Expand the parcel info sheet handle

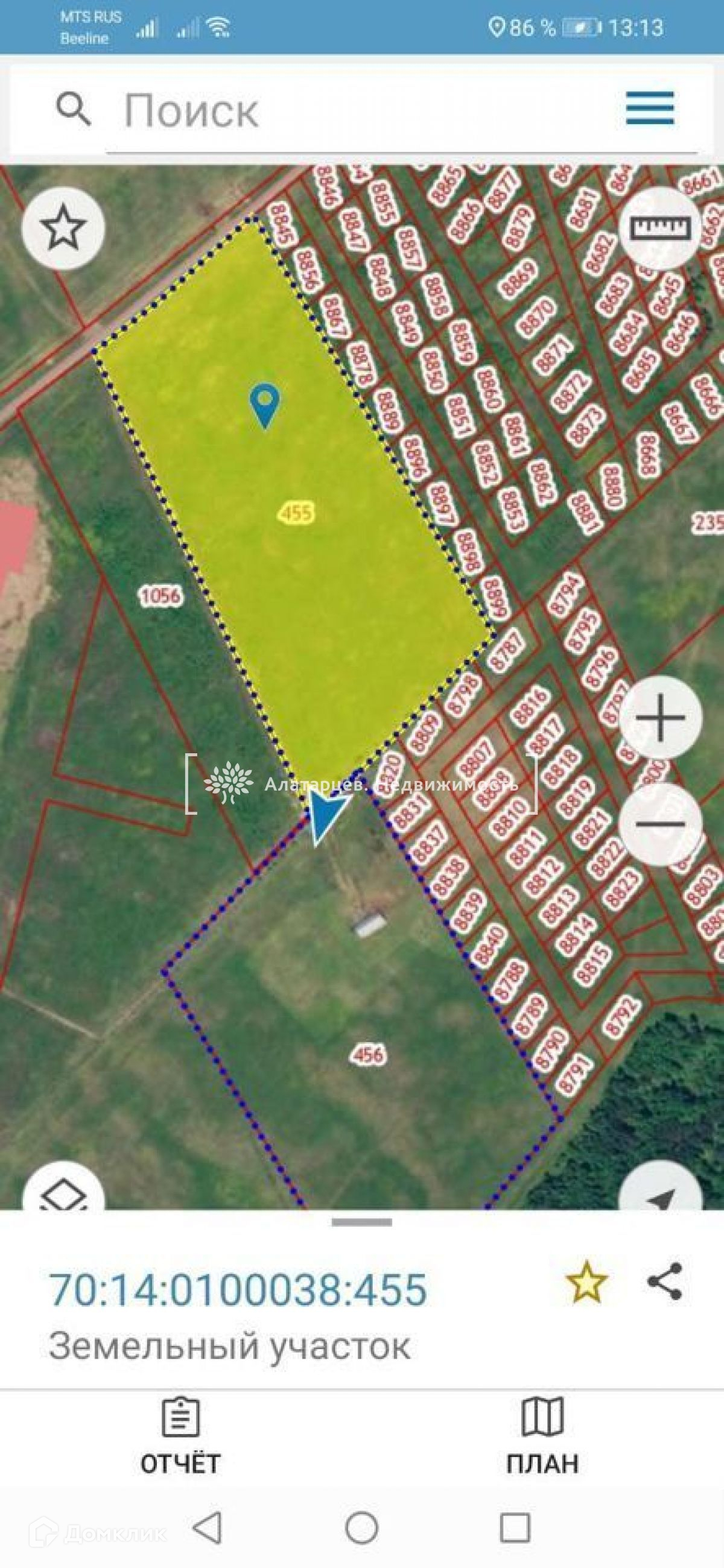(x=361, y=1222)
